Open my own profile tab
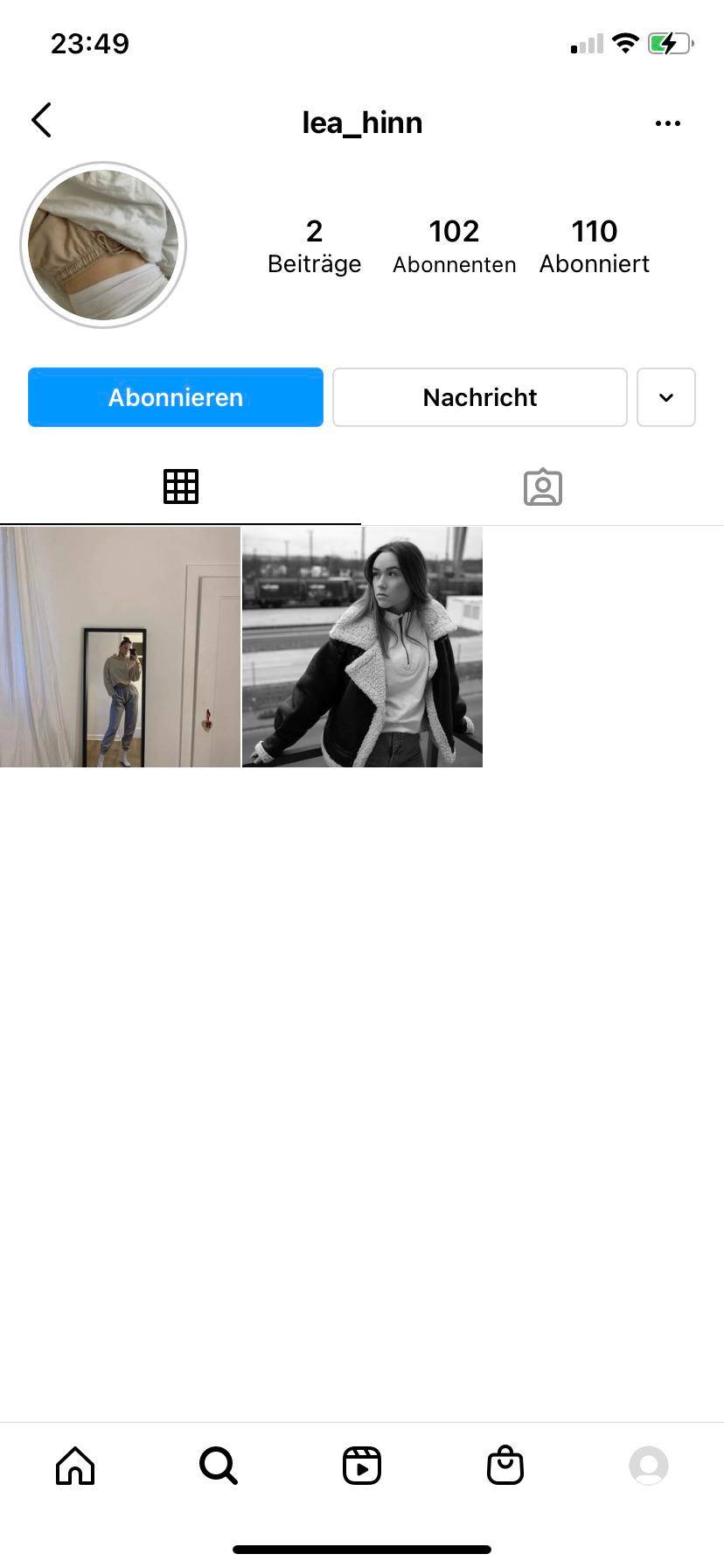The width and height of the screenshot is (724, 1568). [x=649, y=1465]
